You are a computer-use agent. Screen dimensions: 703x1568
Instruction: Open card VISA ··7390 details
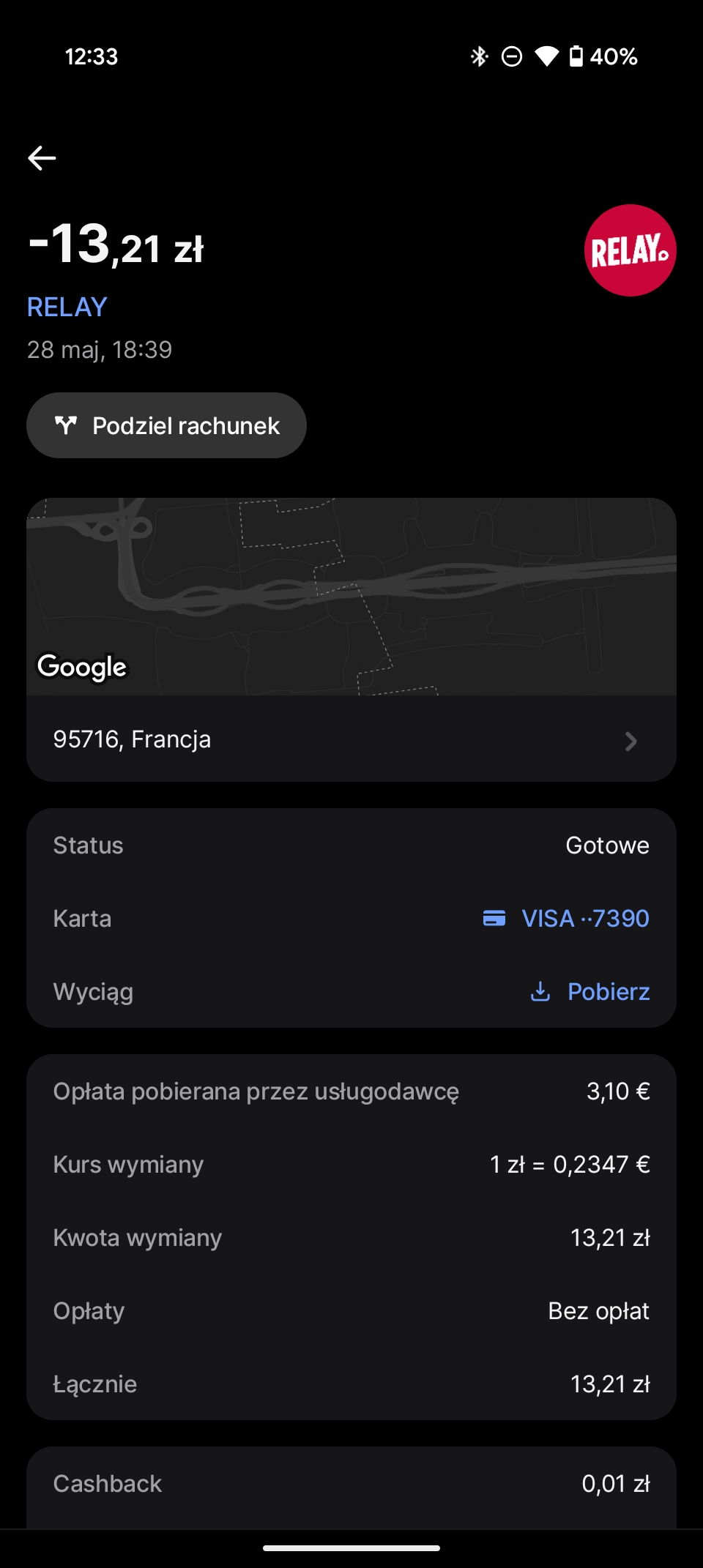[566, 918]
